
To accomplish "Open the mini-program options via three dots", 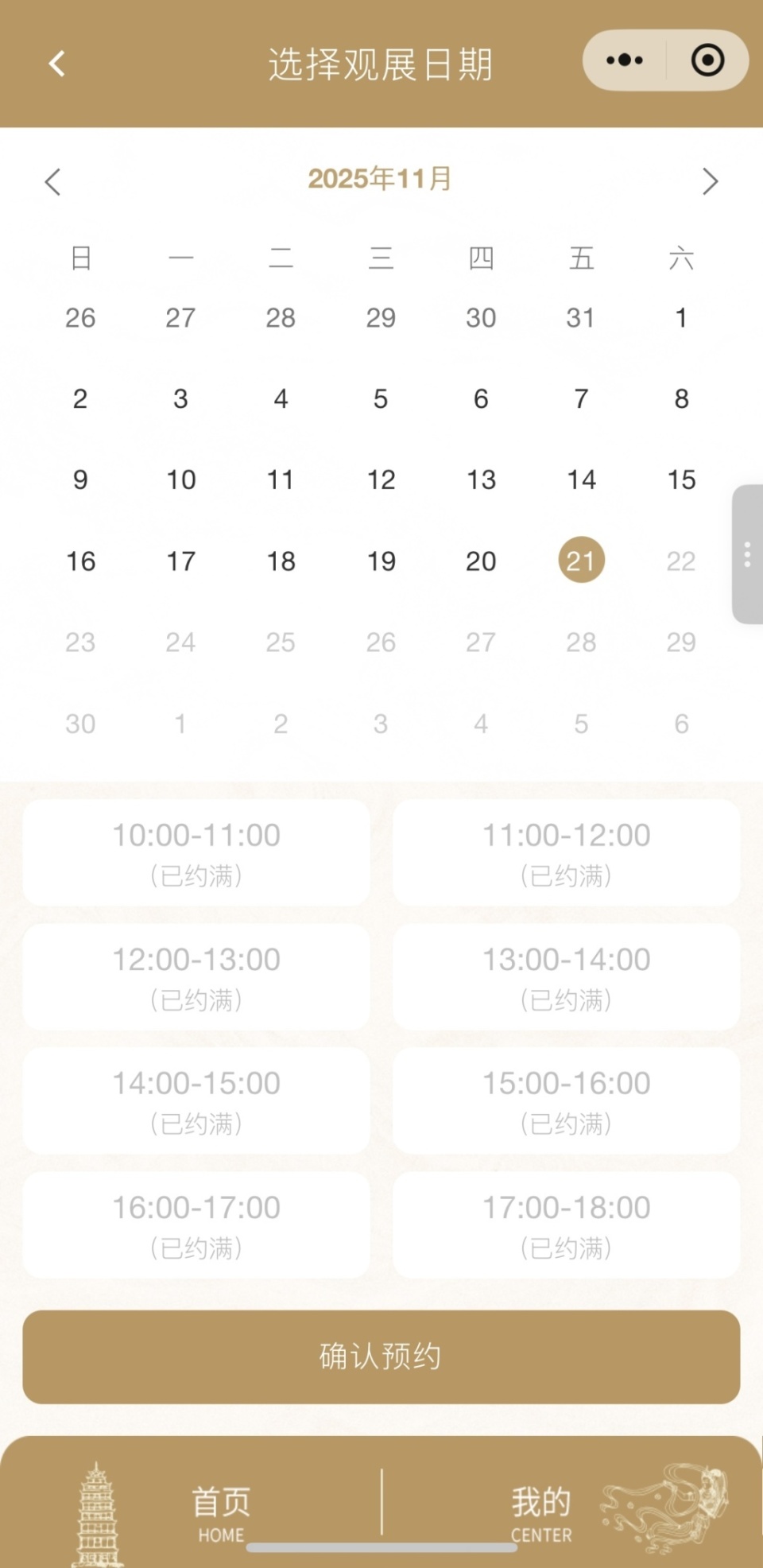I will [x=624, y=60].
